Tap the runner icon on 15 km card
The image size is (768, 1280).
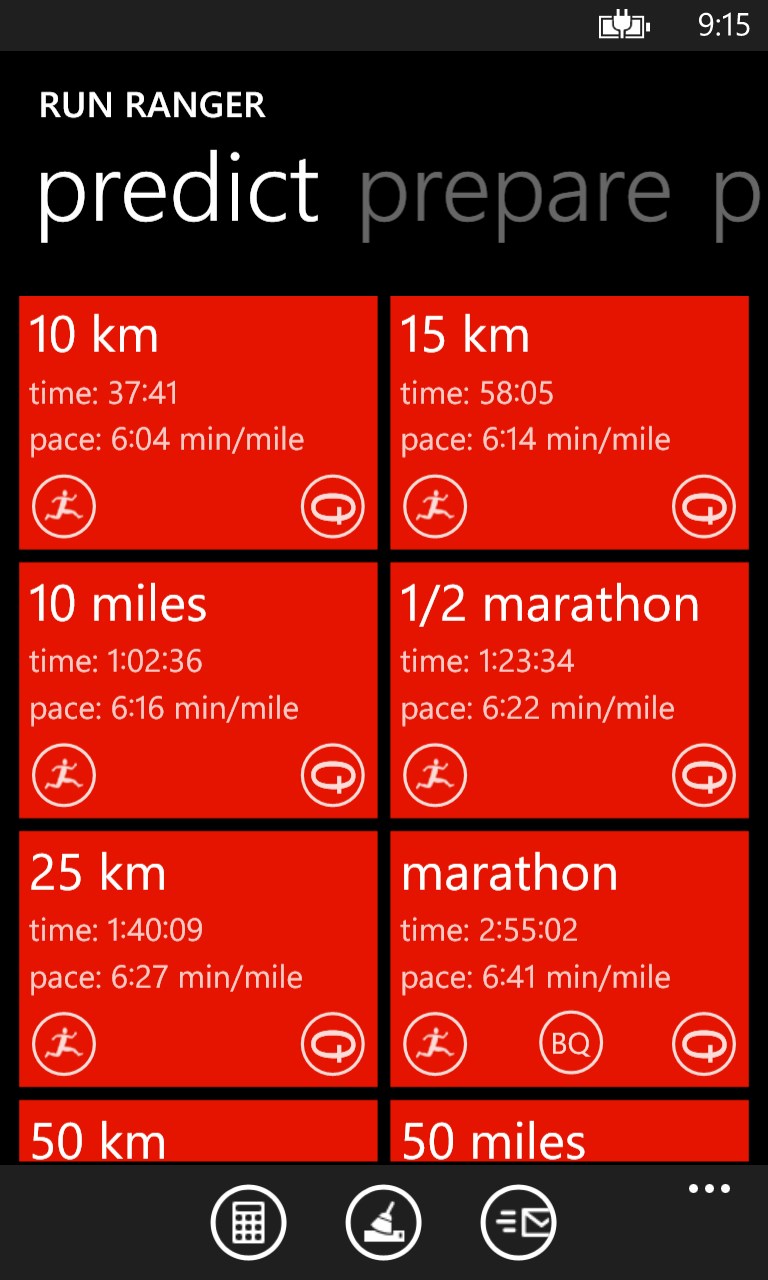[x=435, y=508]
